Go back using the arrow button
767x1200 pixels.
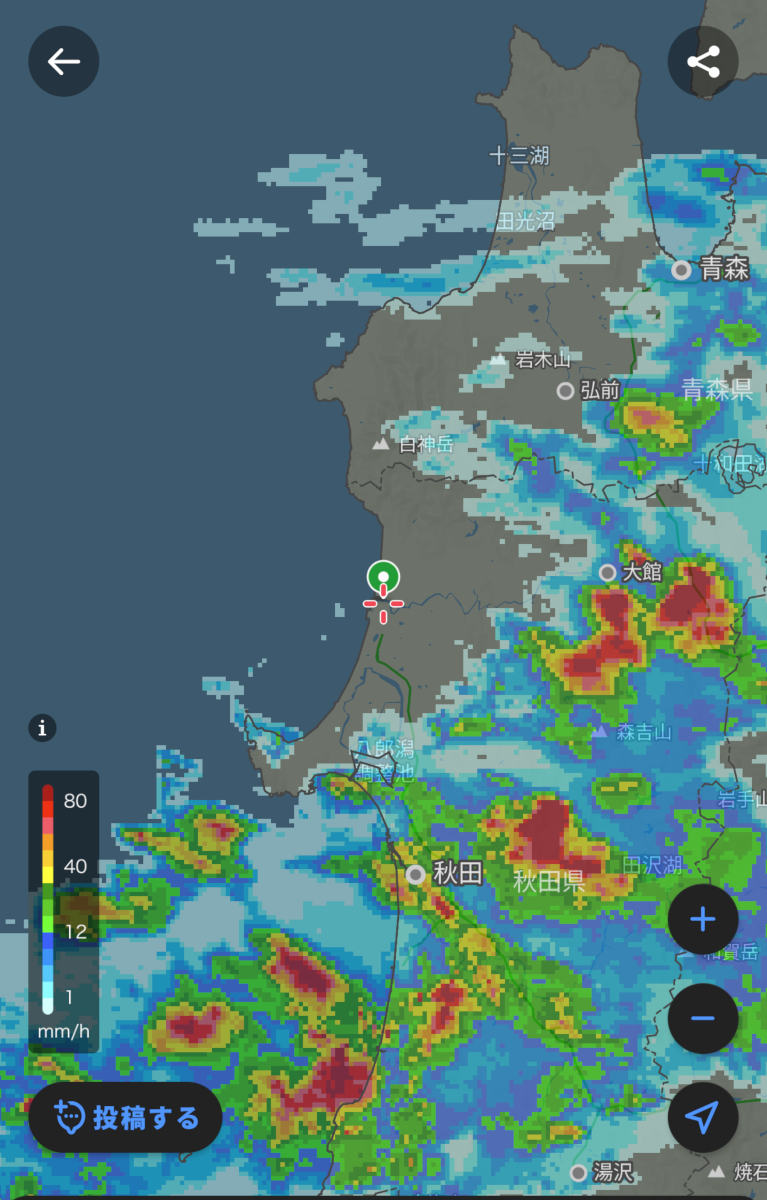(64, 62)
